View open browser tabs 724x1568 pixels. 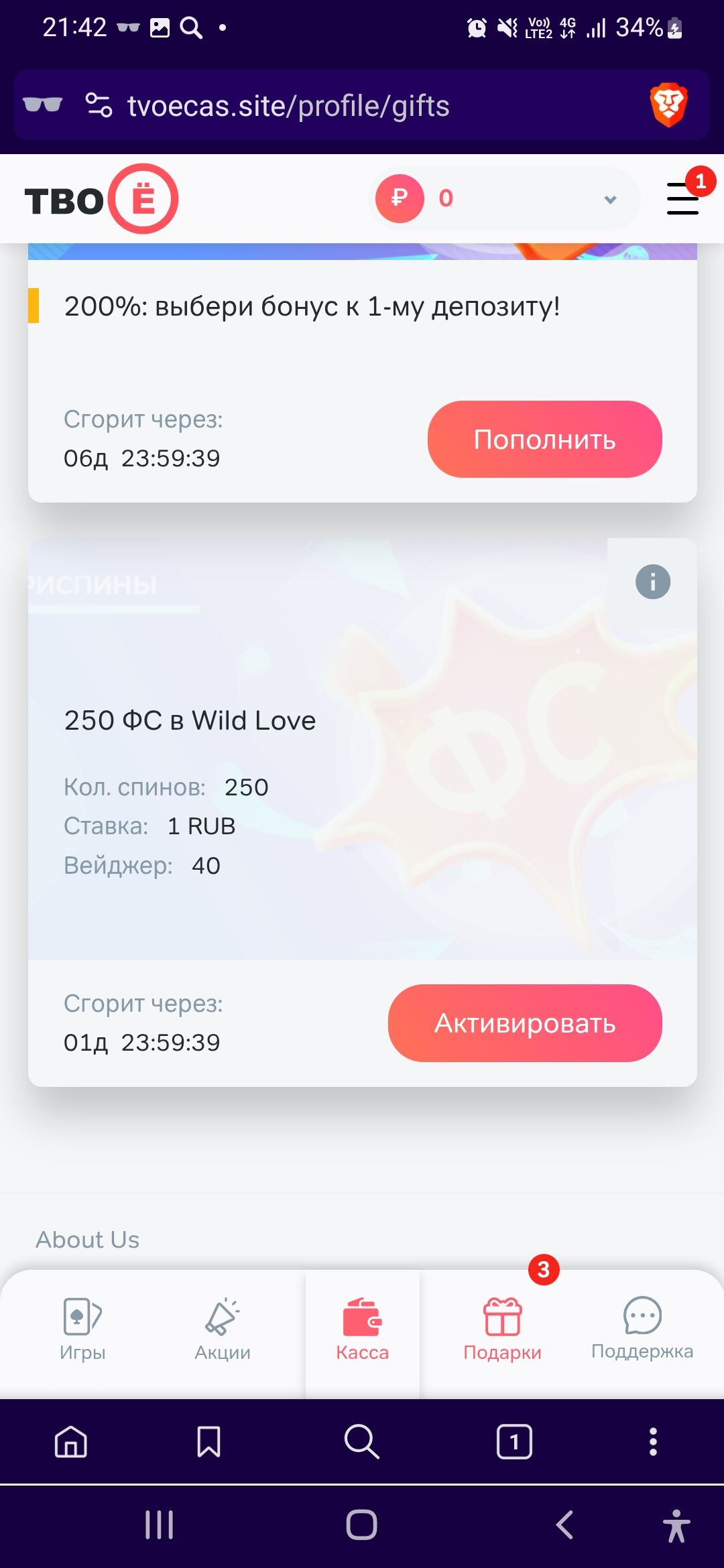click(514, 1441)
